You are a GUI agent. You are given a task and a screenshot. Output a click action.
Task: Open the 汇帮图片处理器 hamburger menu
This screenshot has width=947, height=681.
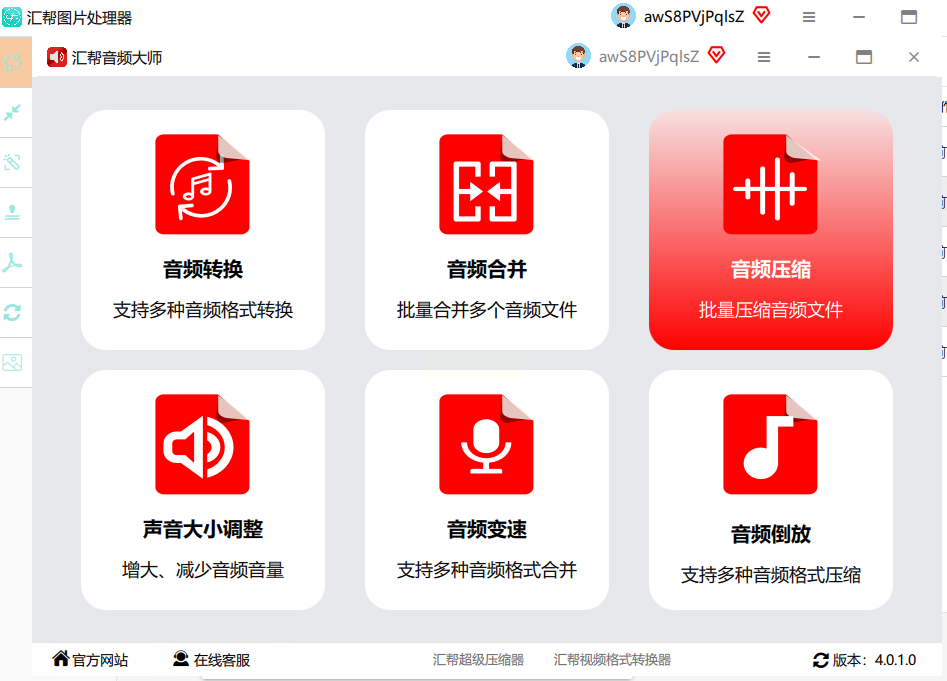(x=809, y=17)
